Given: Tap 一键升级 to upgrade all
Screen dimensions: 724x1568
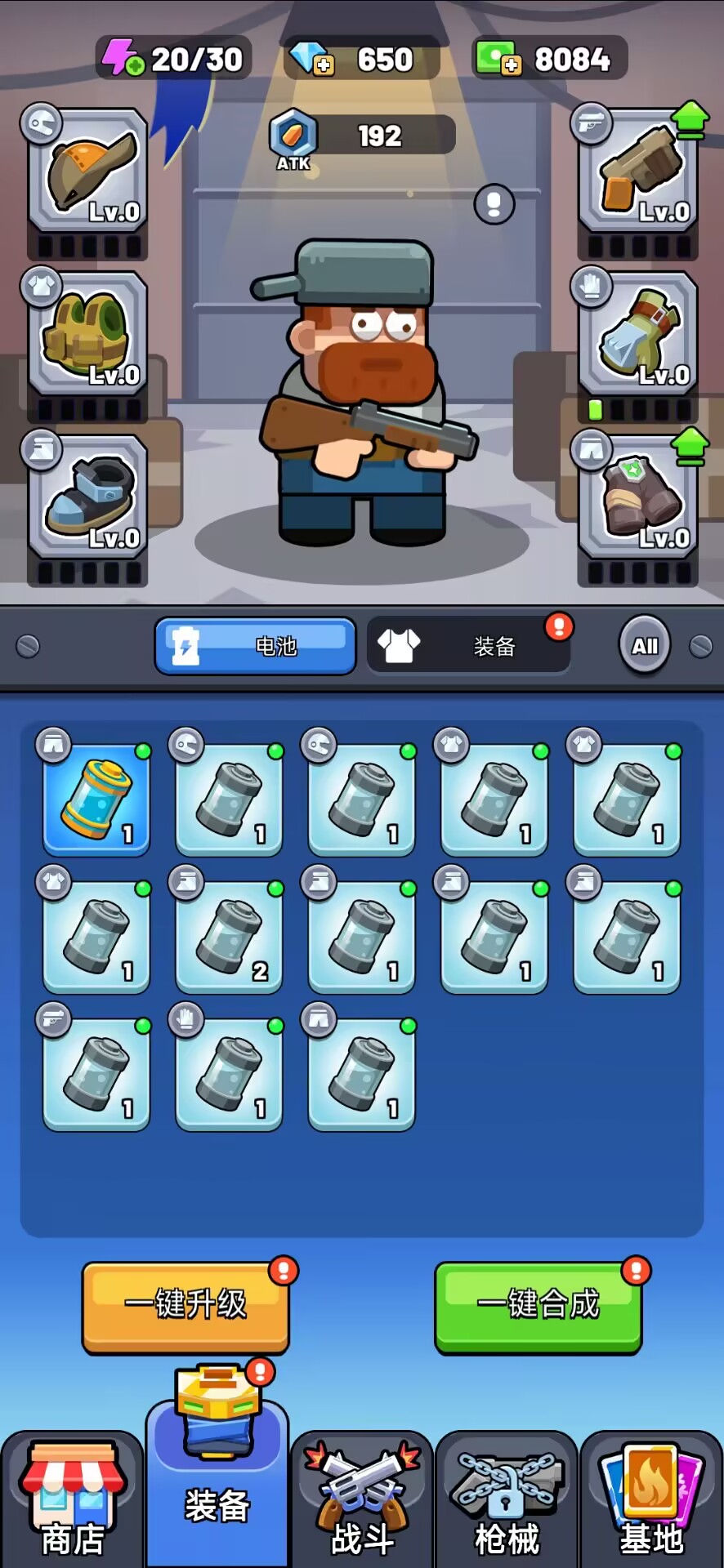Looking at the screenshot, I should coord(185,1306).
